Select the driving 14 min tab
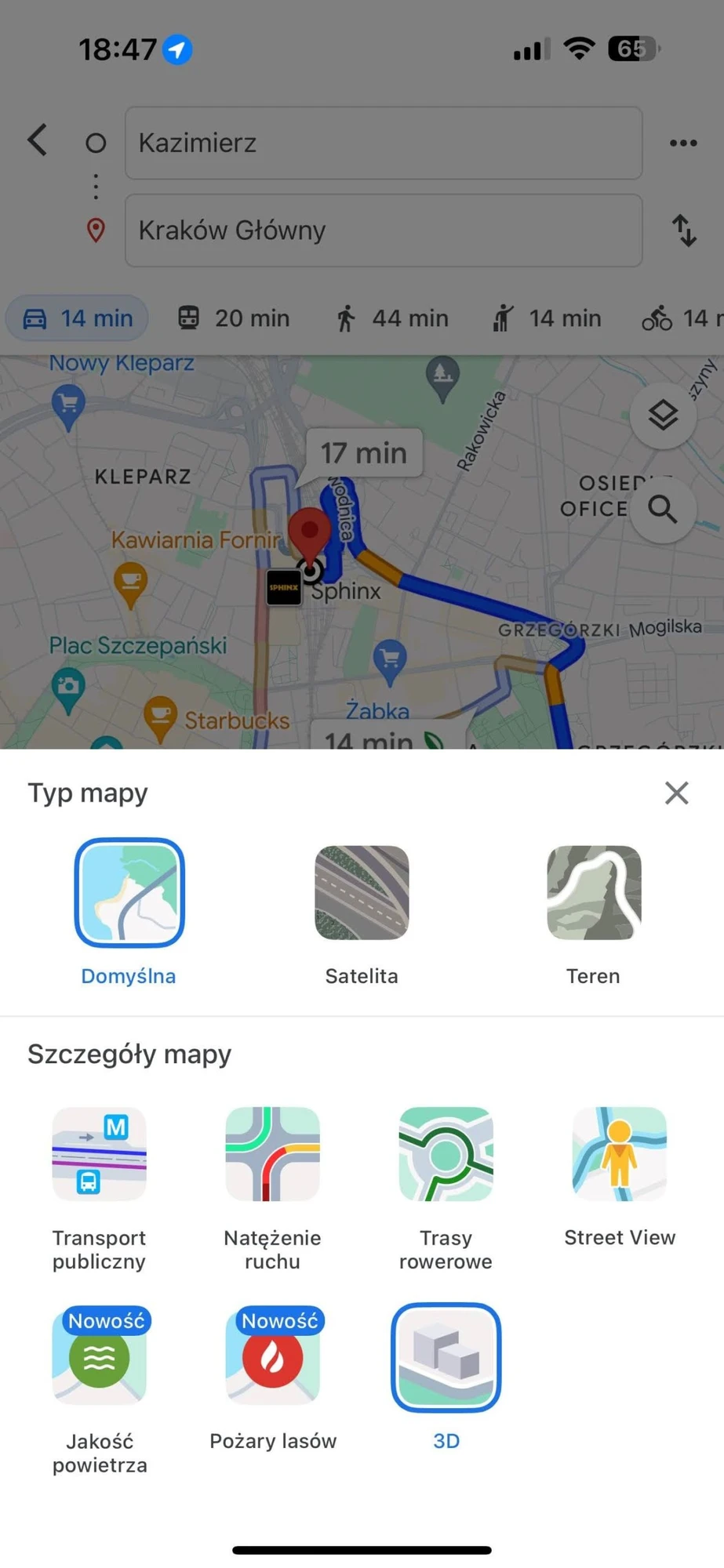724x1568 pixels. 78,318
